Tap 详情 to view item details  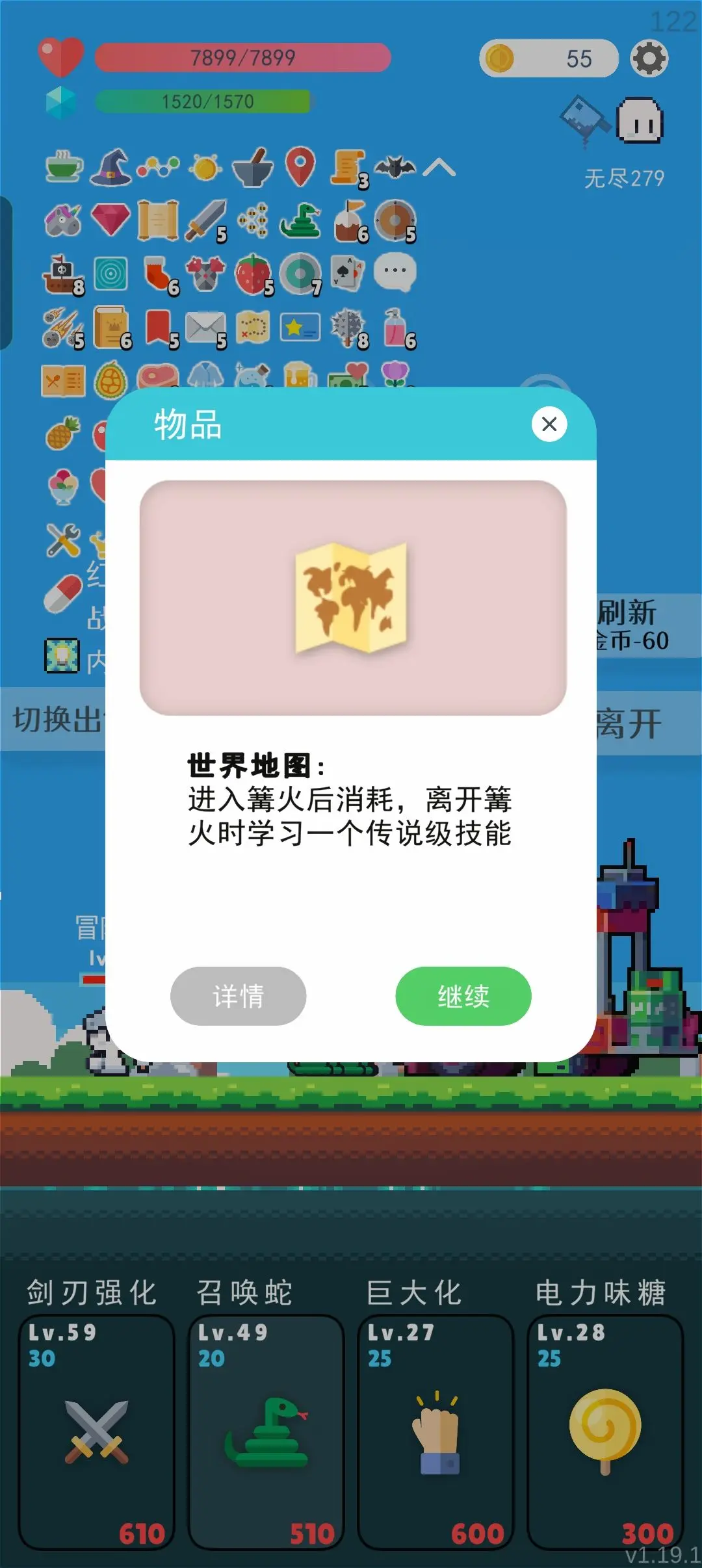[238, 996]
